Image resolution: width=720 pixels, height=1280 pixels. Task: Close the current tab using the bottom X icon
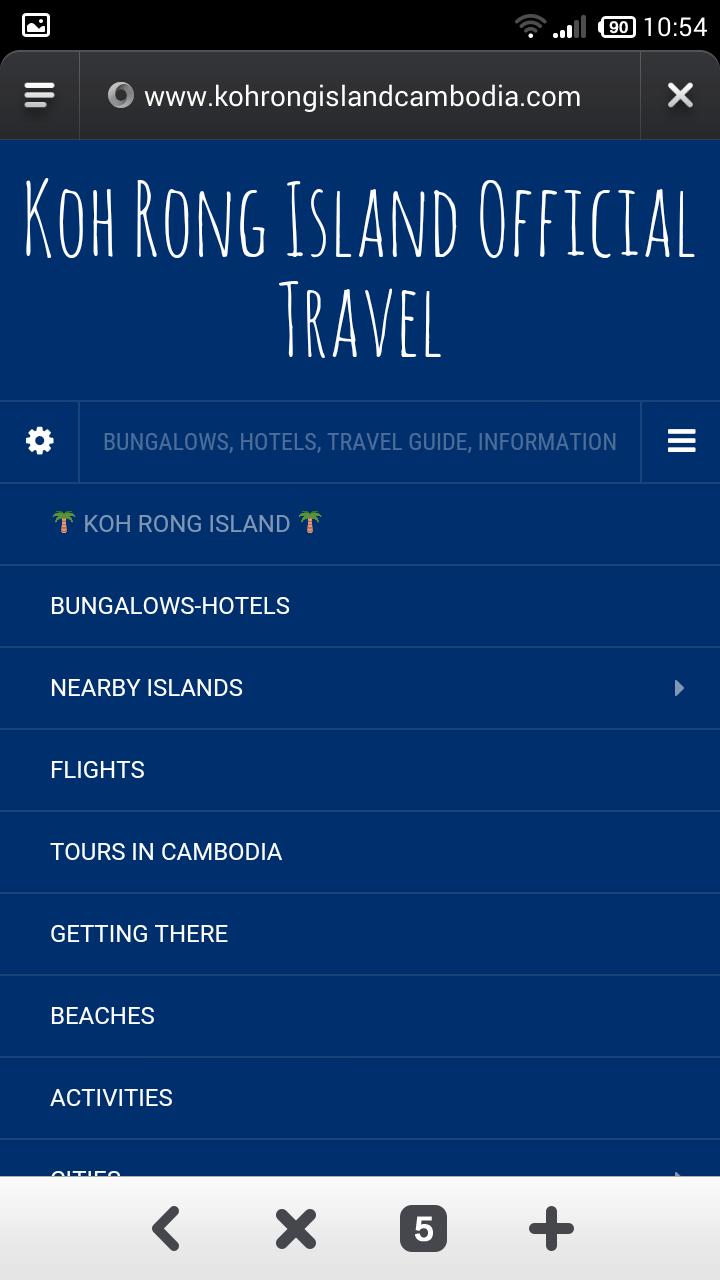coord(295,1228)
